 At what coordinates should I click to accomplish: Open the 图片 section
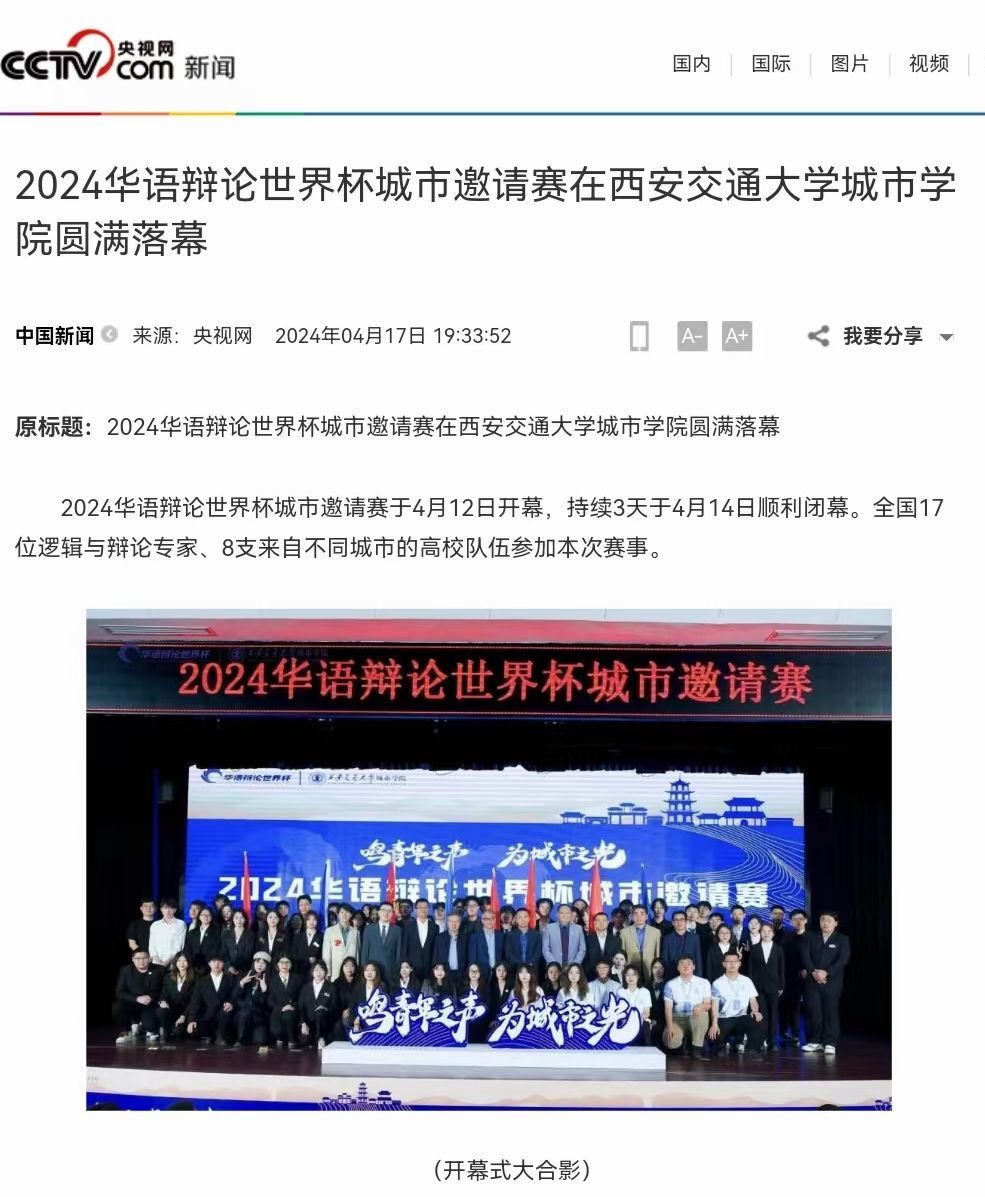(849, 64)
